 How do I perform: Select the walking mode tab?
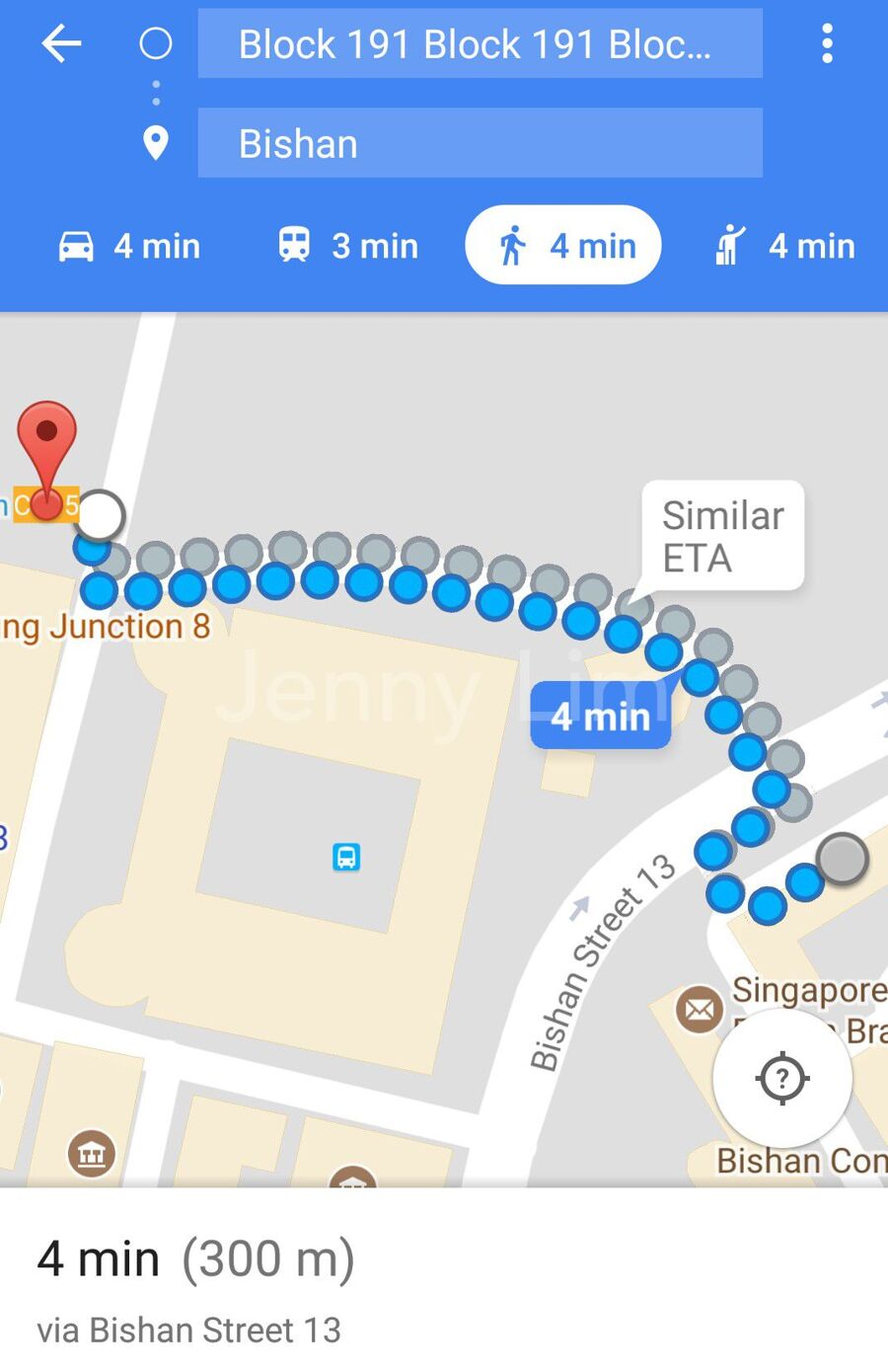pos(563,246)
